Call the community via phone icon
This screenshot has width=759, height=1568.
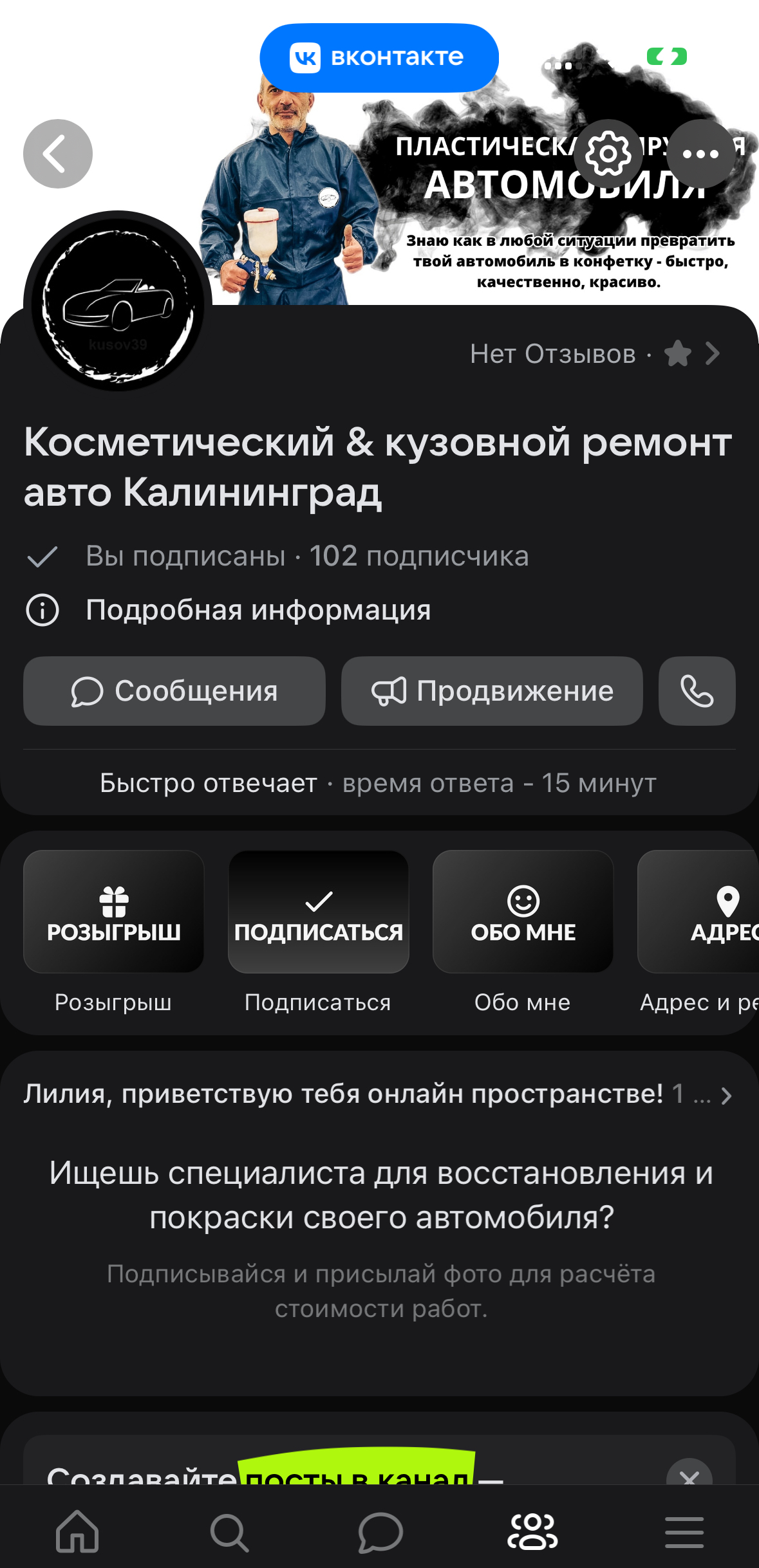[x=697, y=691]
